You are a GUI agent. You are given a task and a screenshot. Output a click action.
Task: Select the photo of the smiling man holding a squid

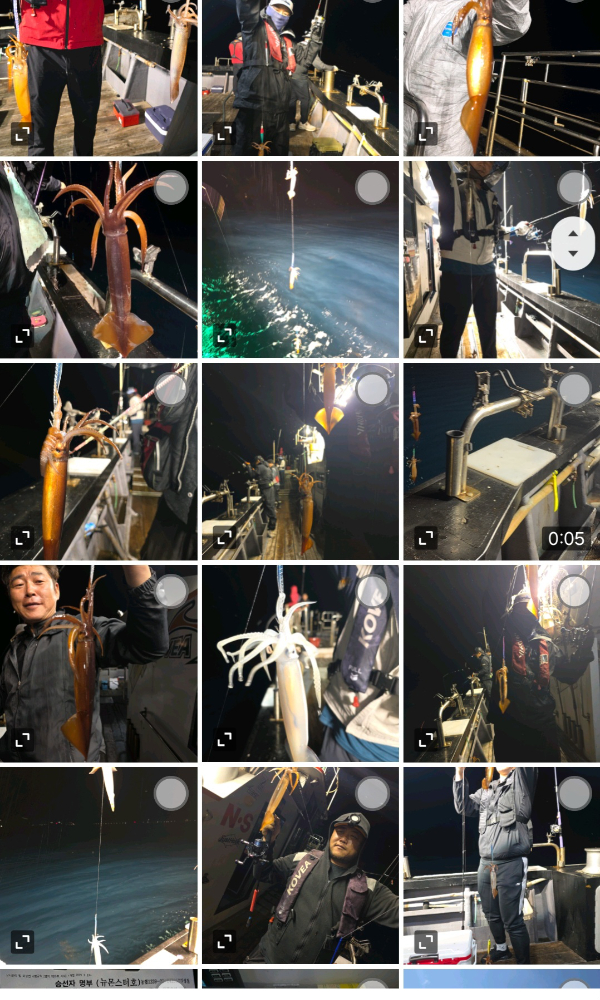(x=171, y=591)
